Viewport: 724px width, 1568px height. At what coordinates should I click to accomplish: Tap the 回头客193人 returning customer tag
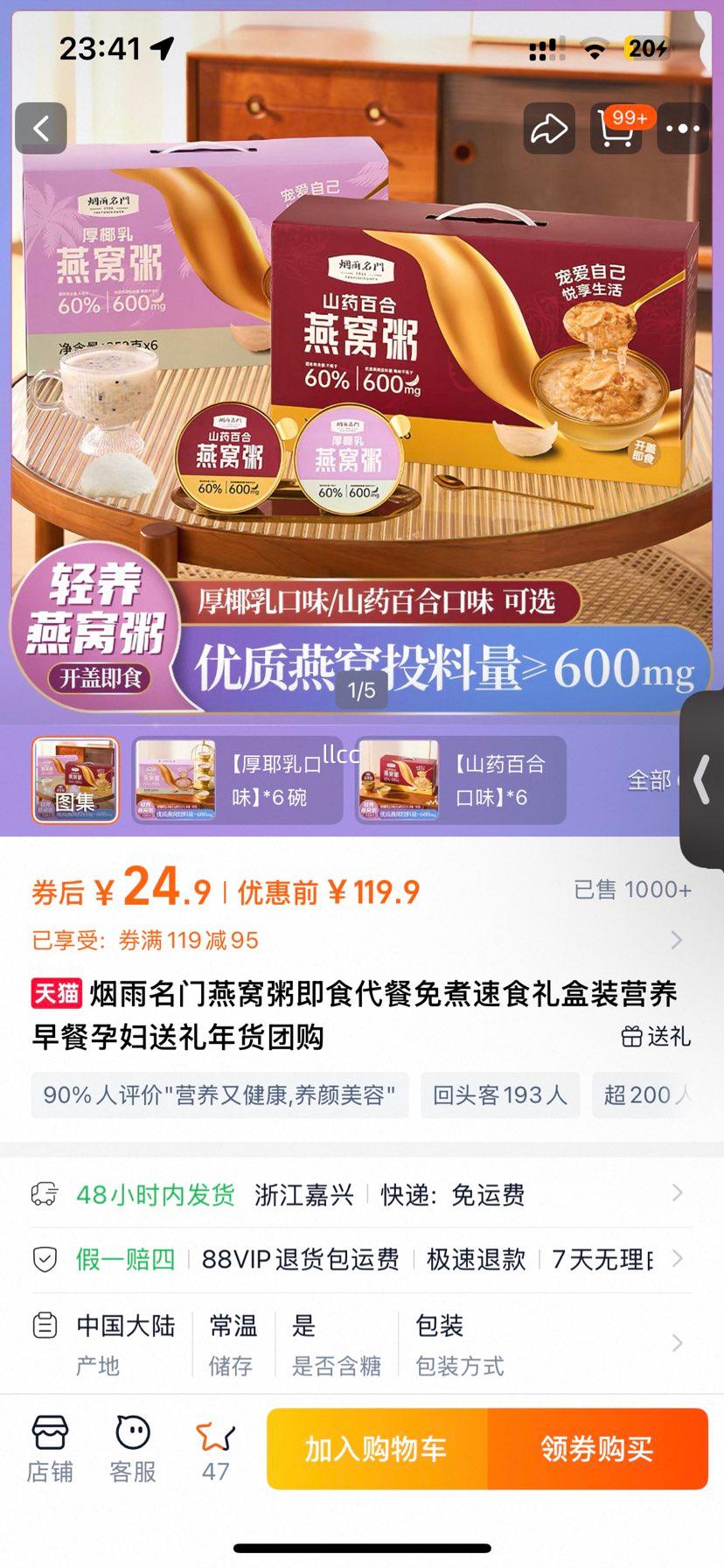(499, 1095)
